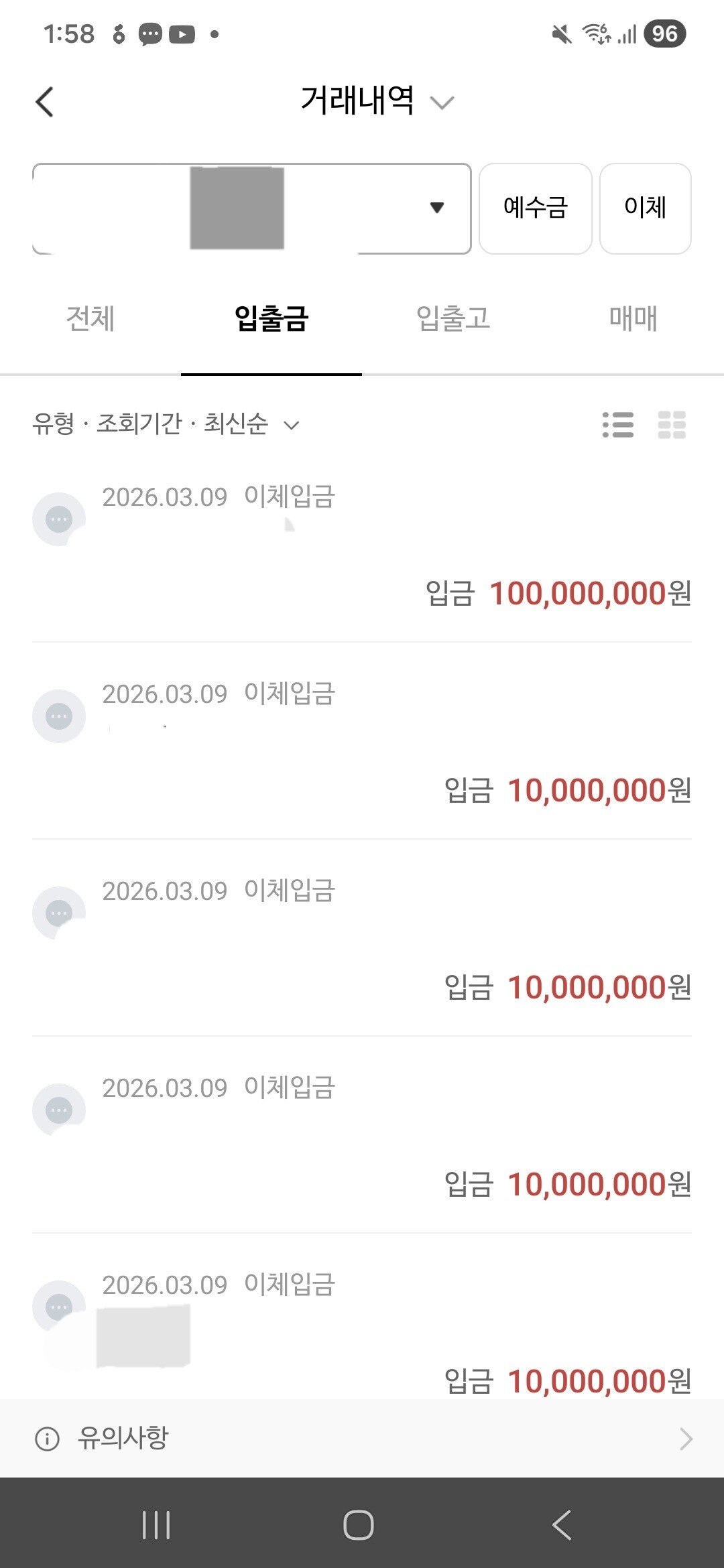724x1568 pixels.
Task: Switch to the grid view icon
Action: (672, 425)
